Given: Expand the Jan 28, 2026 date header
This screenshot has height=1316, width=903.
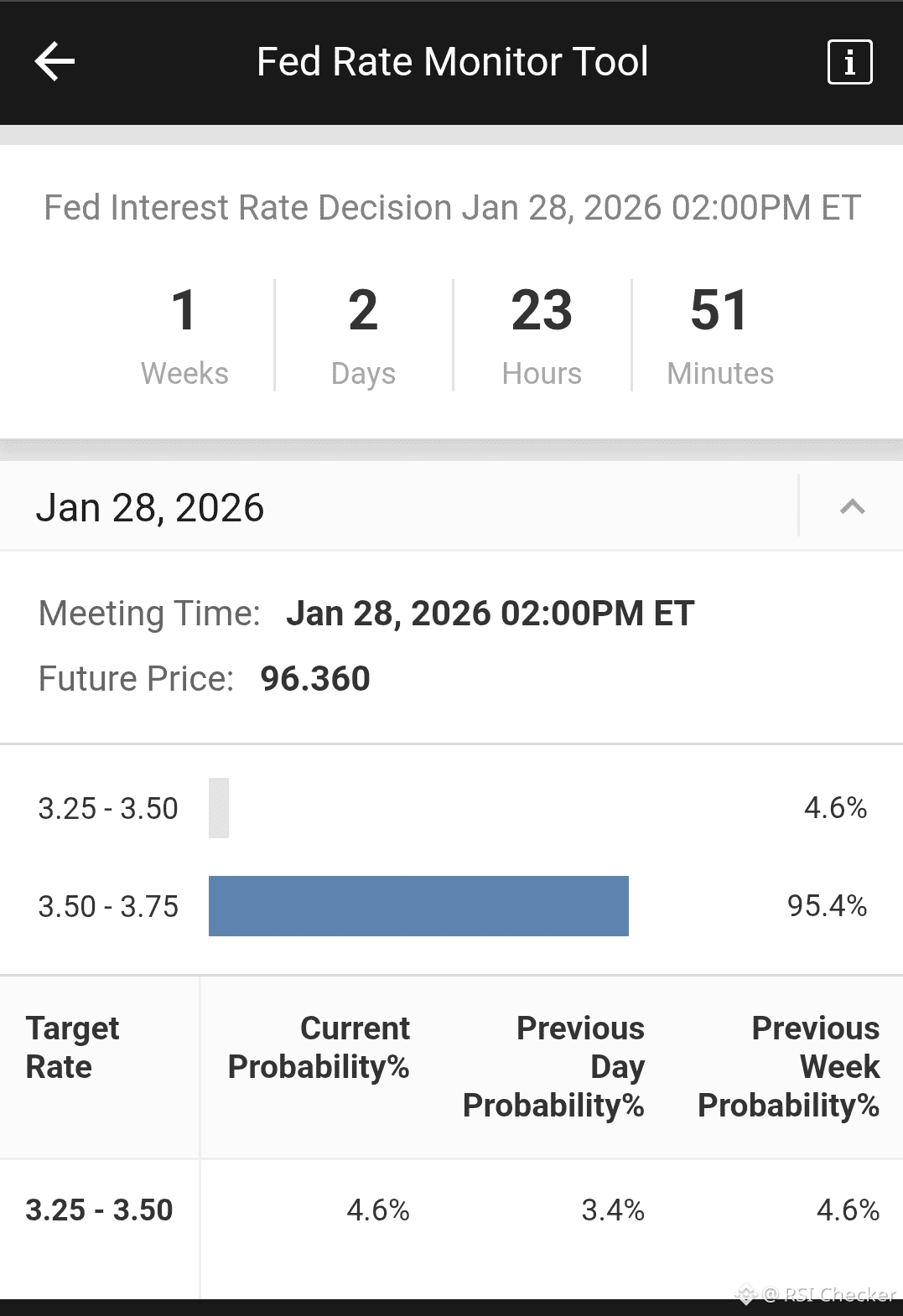Looking at the screenshot, I should pyautogui.click(x=151, y=506).
